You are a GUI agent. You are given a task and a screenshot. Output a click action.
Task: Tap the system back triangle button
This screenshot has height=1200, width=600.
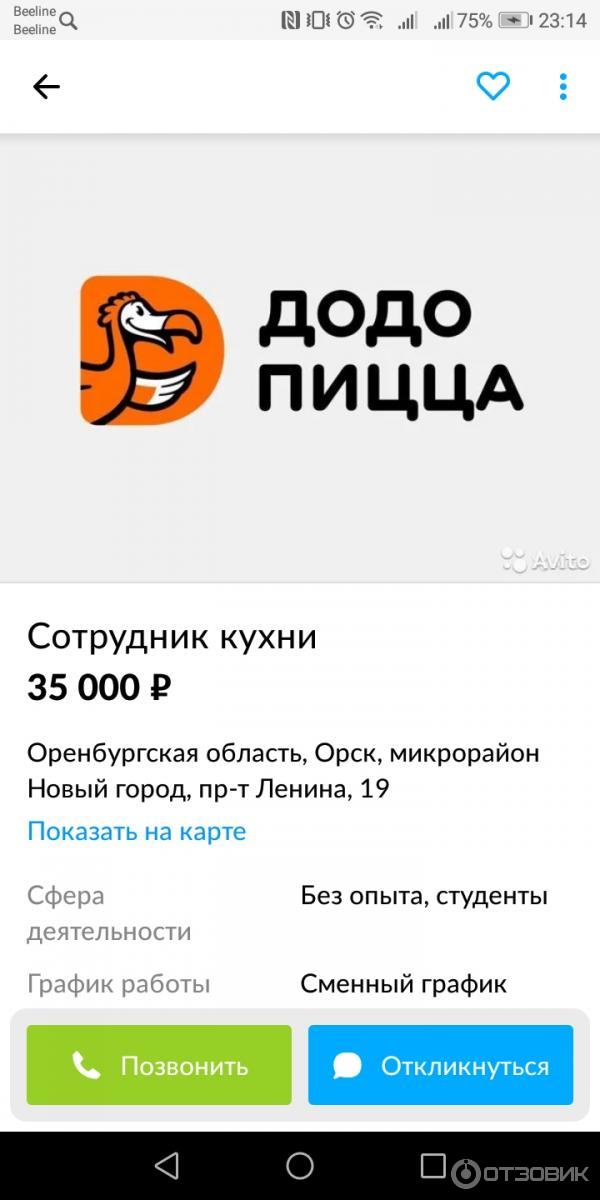[166, 1165]
